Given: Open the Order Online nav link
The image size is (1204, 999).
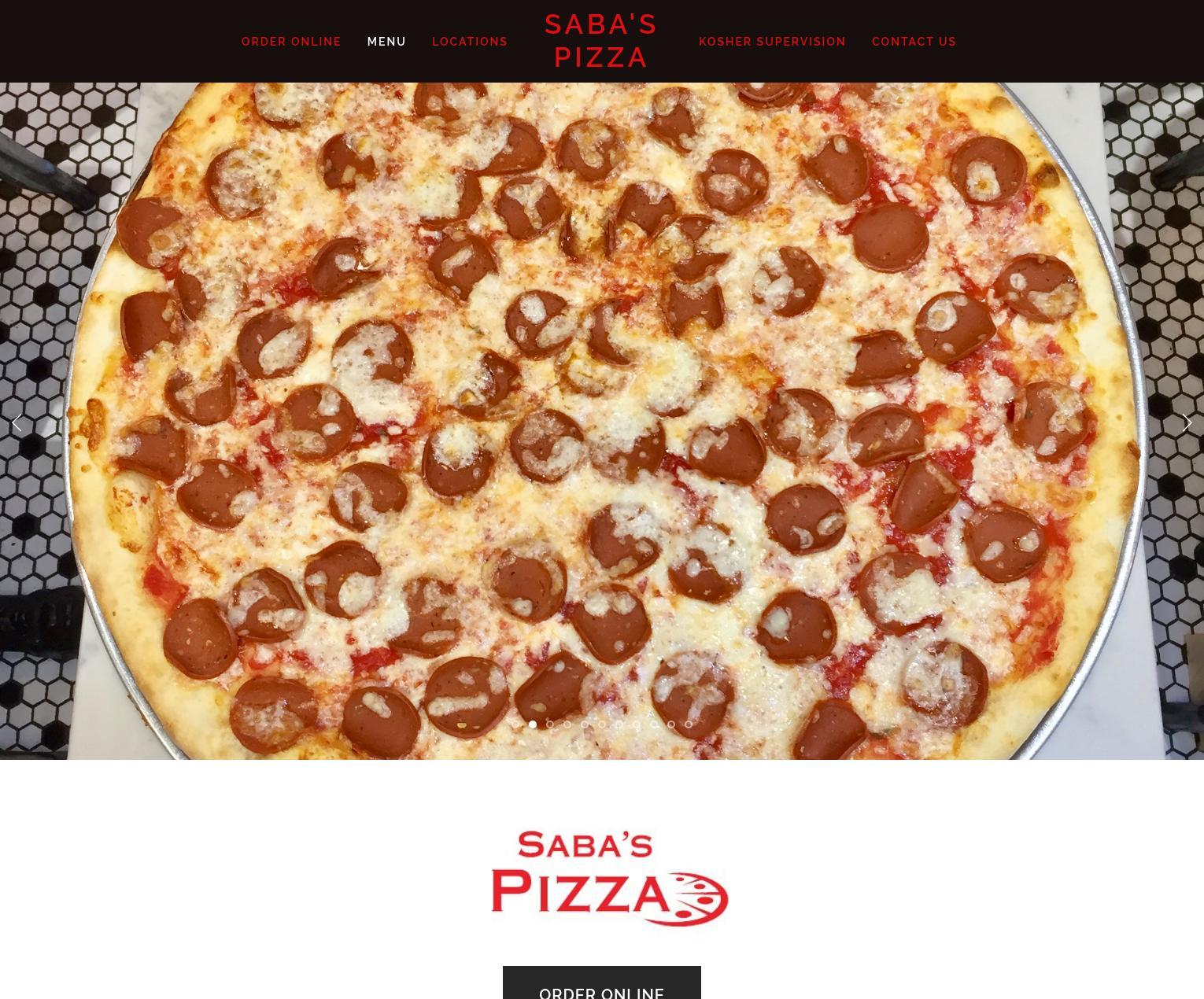Looking at the screenshot, I should coord(291,42).
